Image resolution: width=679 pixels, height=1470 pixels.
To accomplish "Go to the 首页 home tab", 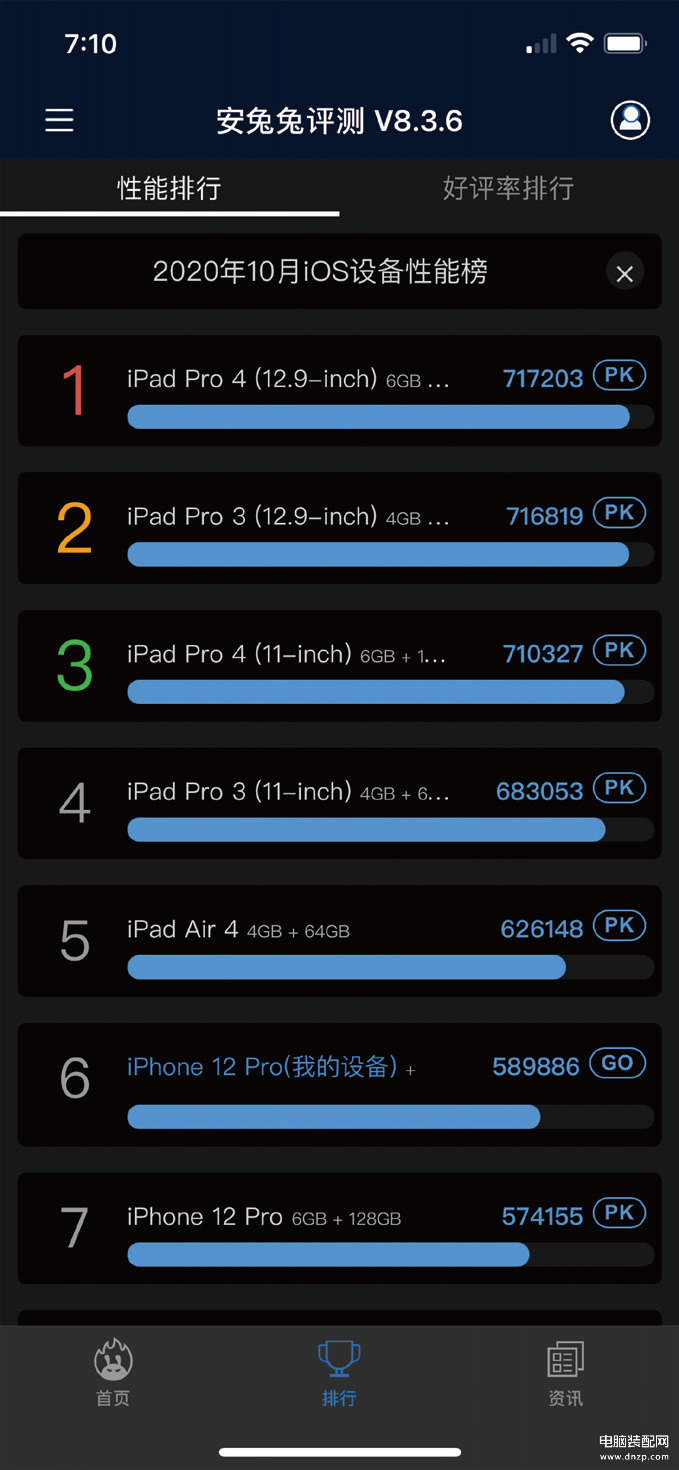I will pos(113,1374).
